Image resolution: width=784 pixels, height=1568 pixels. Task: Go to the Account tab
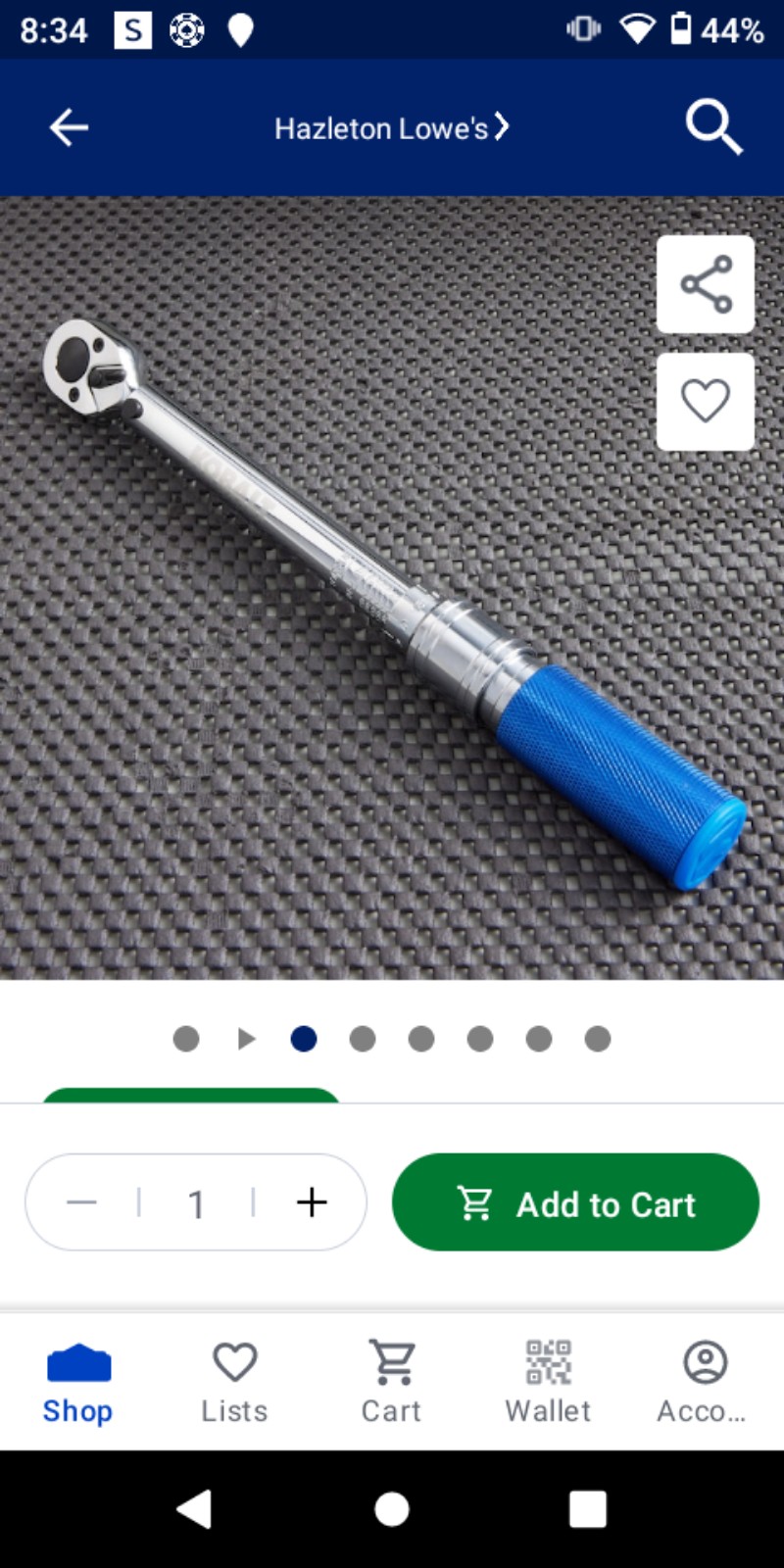[x=704, y=1383]
